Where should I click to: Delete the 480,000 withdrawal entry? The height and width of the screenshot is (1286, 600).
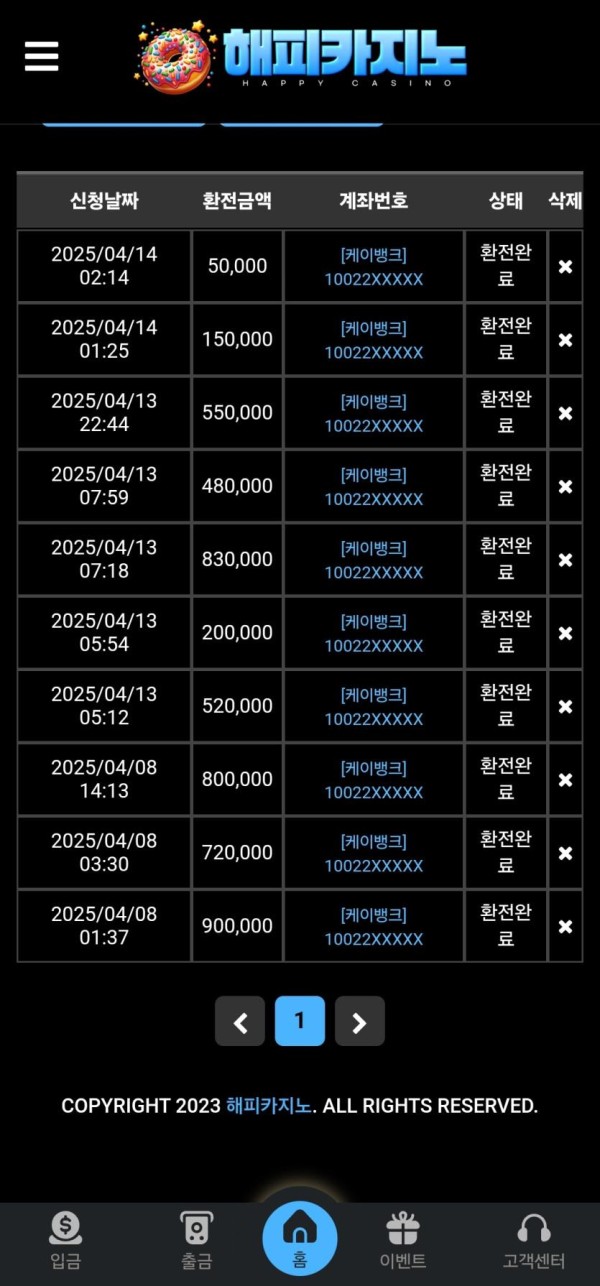coord(565,487)
